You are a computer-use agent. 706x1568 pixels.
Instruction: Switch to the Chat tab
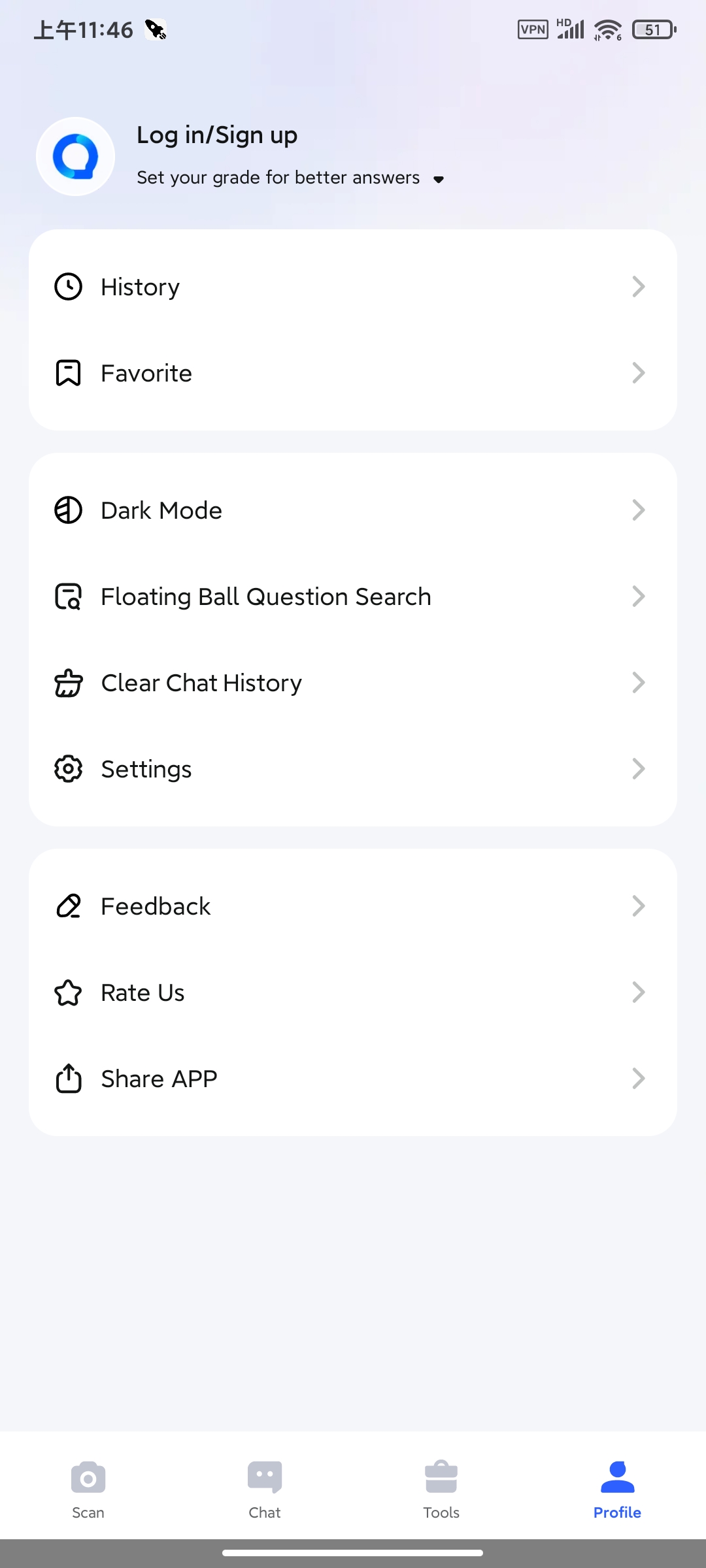(265, 1489)
